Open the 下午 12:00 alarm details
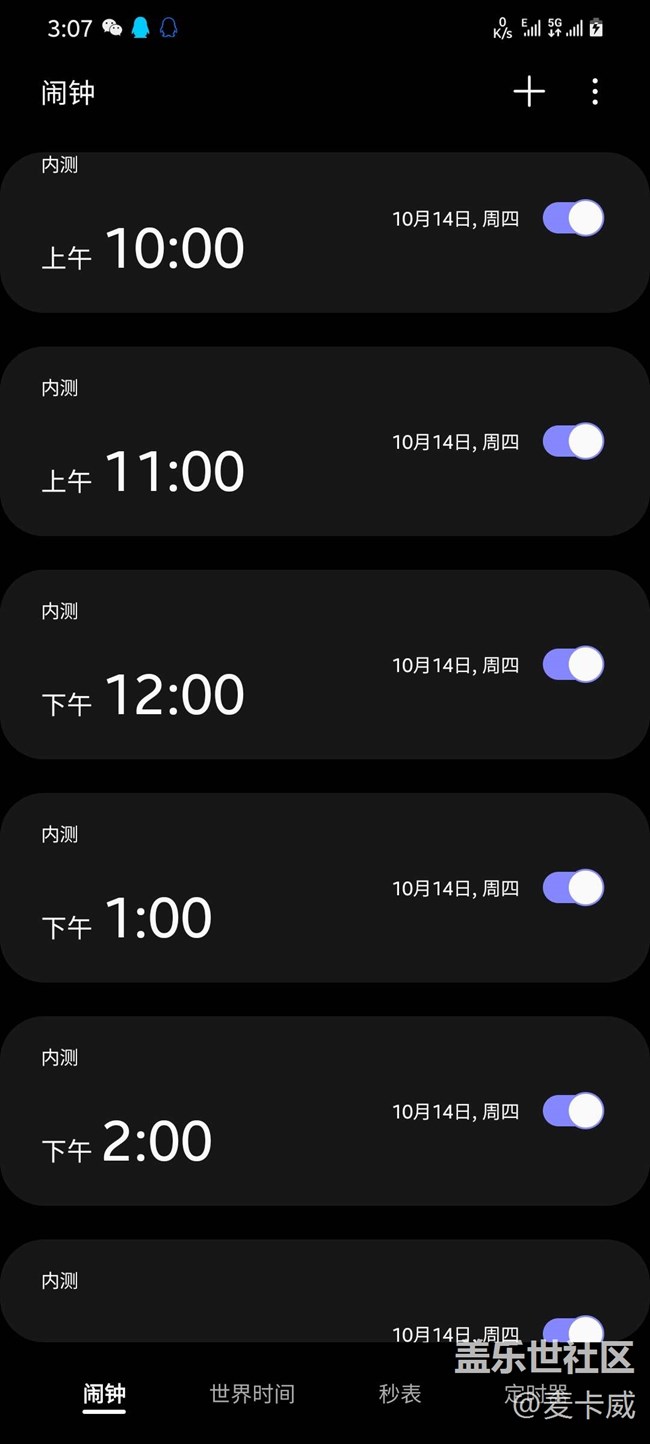 coord(325,664)
